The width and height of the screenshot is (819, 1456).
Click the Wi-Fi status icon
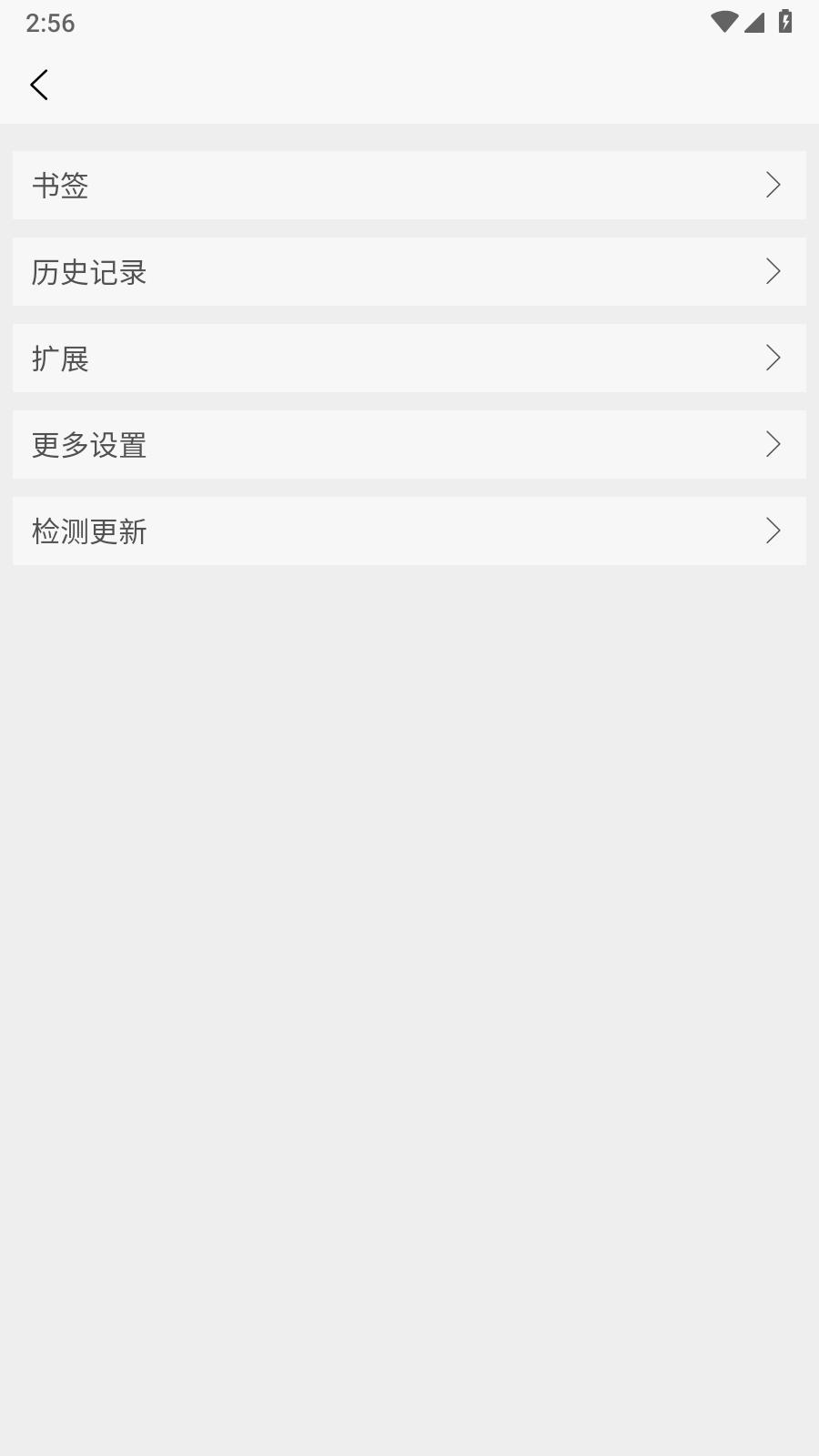[724, 20]
